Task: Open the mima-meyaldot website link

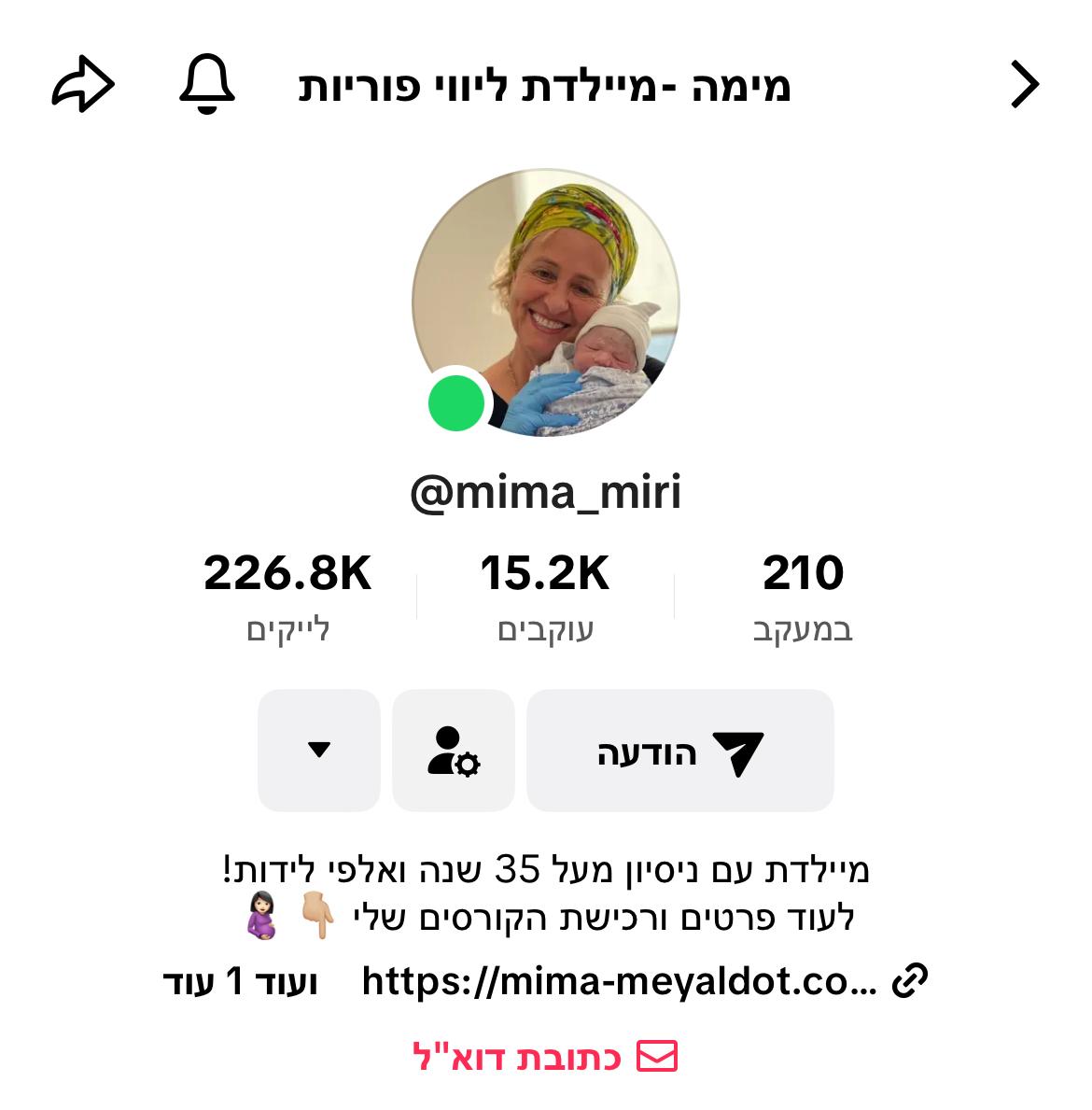Action: coord(620,981)
